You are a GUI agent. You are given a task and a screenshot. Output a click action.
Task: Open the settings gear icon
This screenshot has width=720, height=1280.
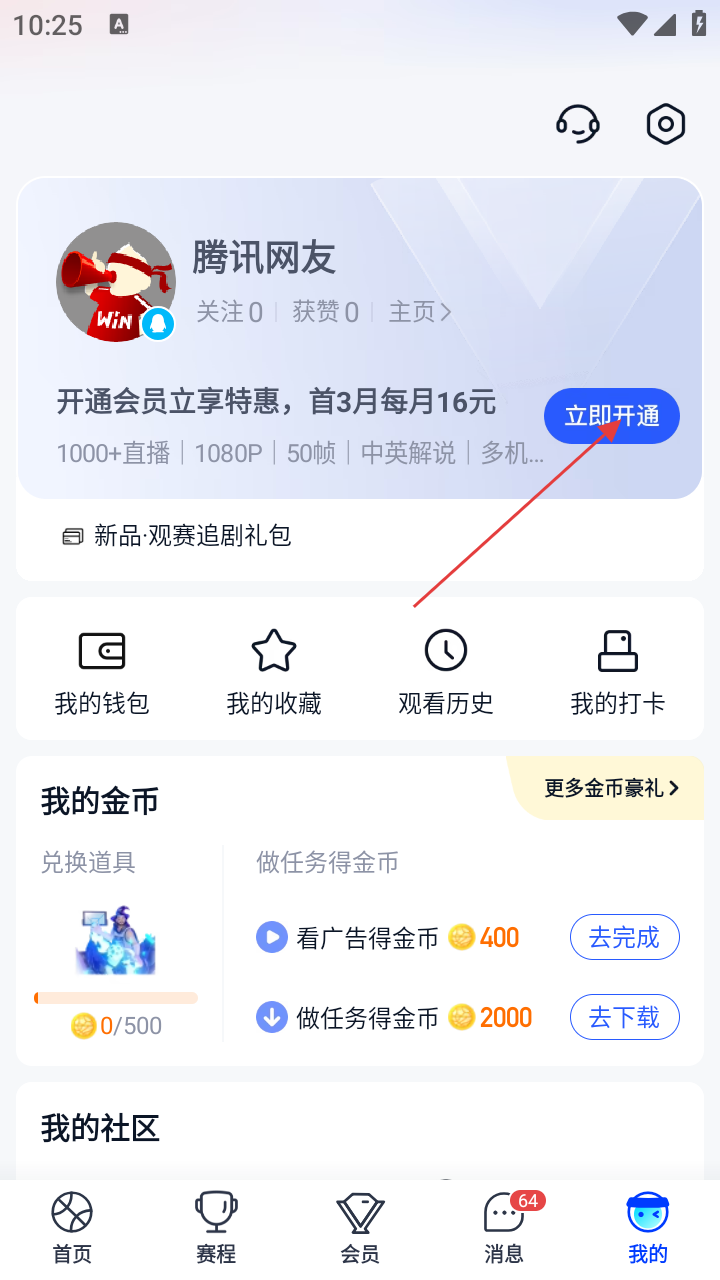click(665, 125)
